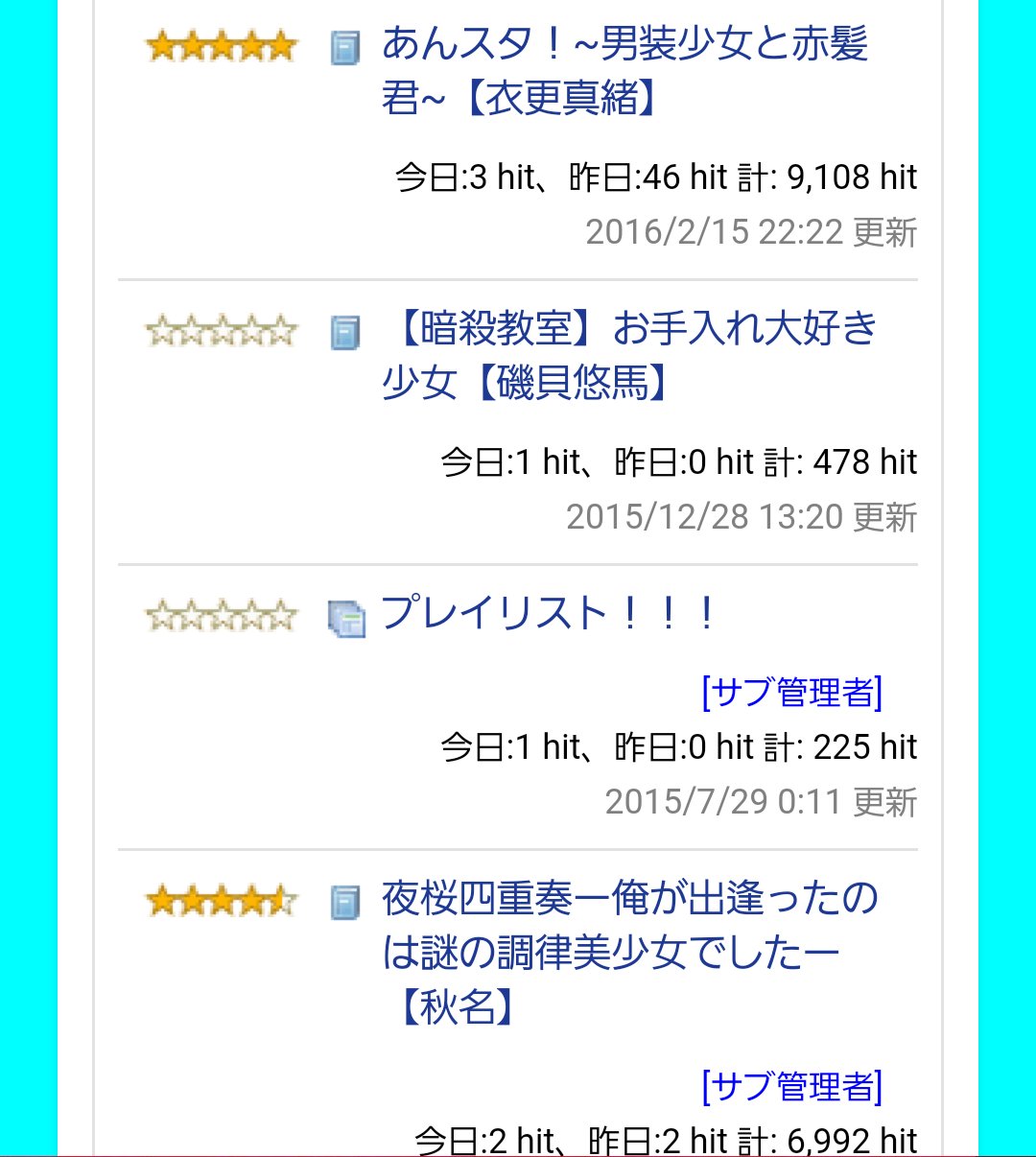Open the story あんスタ！~男装少女と赤髪君~【衣更真緒】

click(624, 70)
